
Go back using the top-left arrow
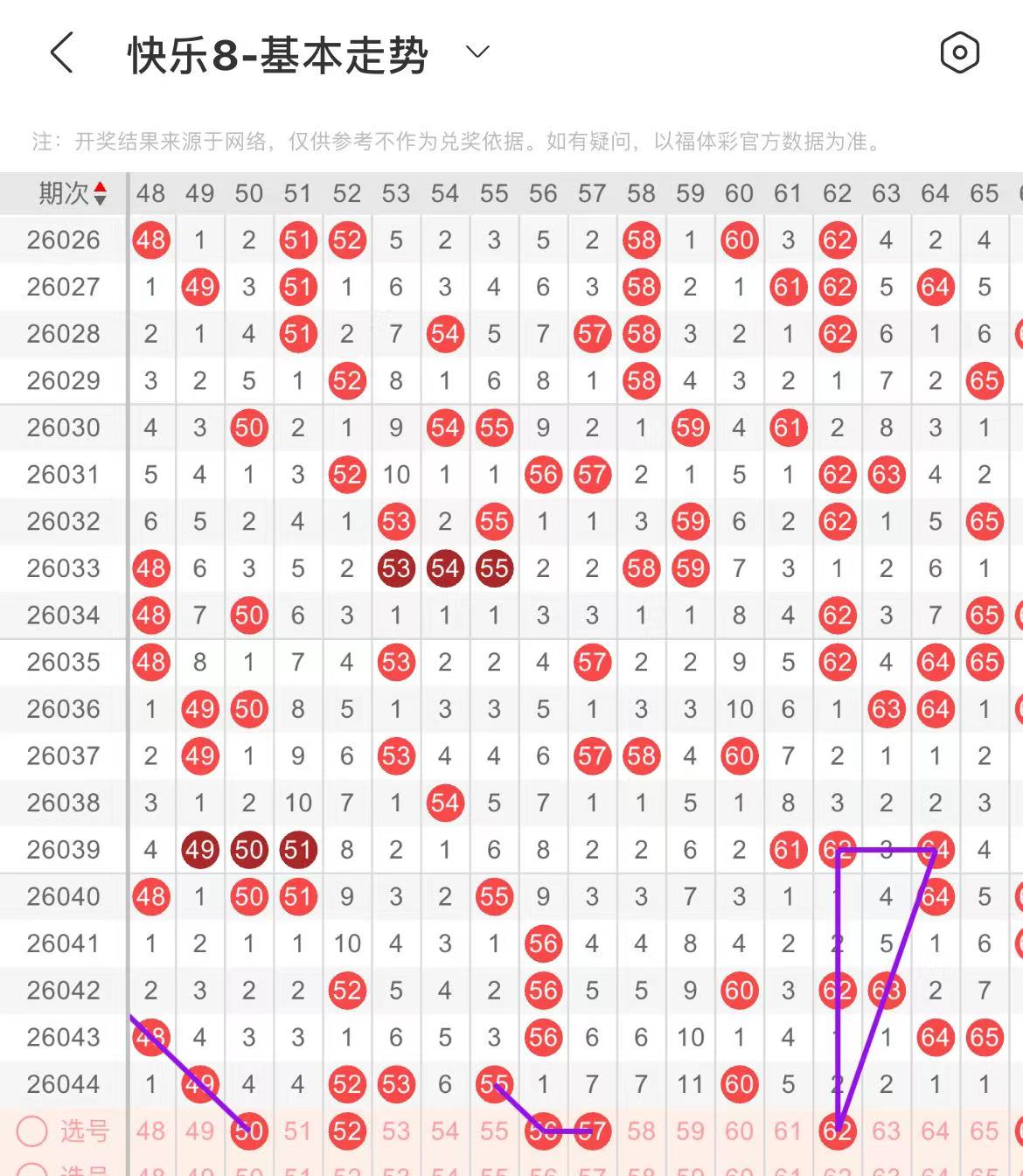point(62,53)
